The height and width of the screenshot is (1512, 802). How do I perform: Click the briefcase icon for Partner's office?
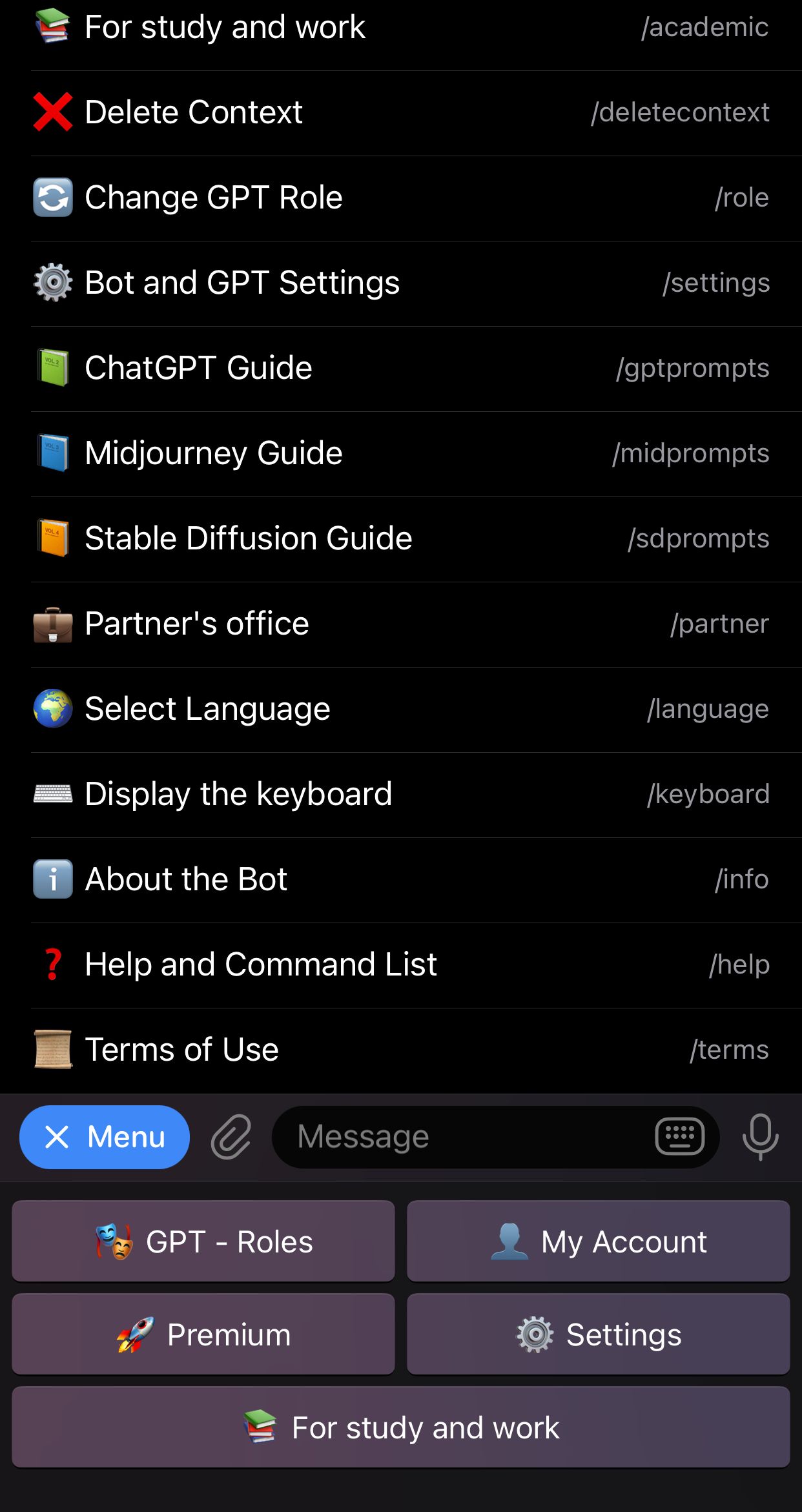(x=53, y=623)
